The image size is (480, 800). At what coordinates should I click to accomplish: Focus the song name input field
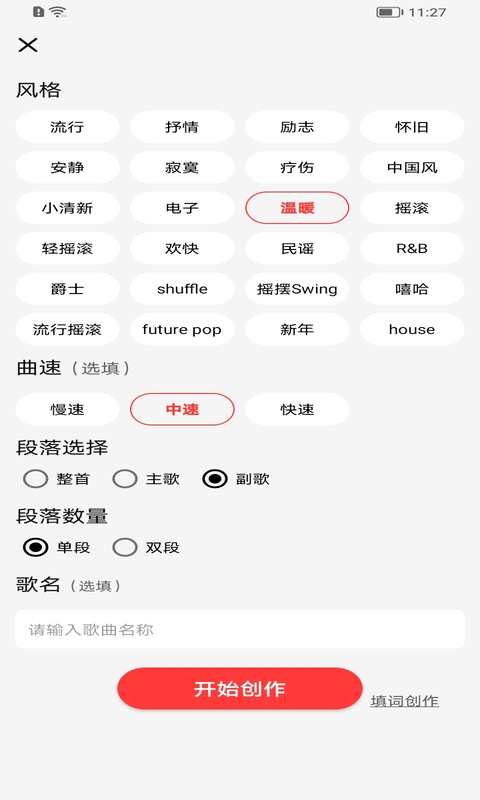240,630
